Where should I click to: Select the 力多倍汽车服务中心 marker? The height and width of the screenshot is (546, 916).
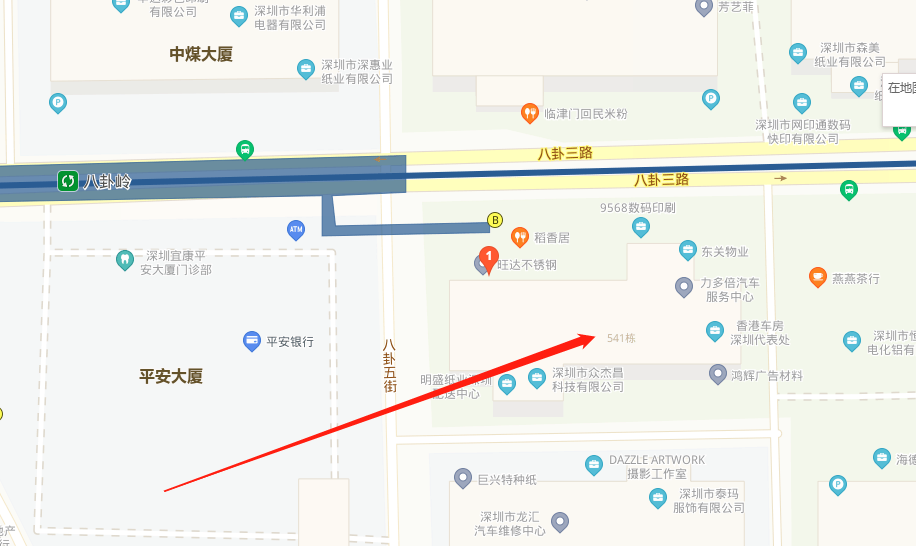(684, 288)
